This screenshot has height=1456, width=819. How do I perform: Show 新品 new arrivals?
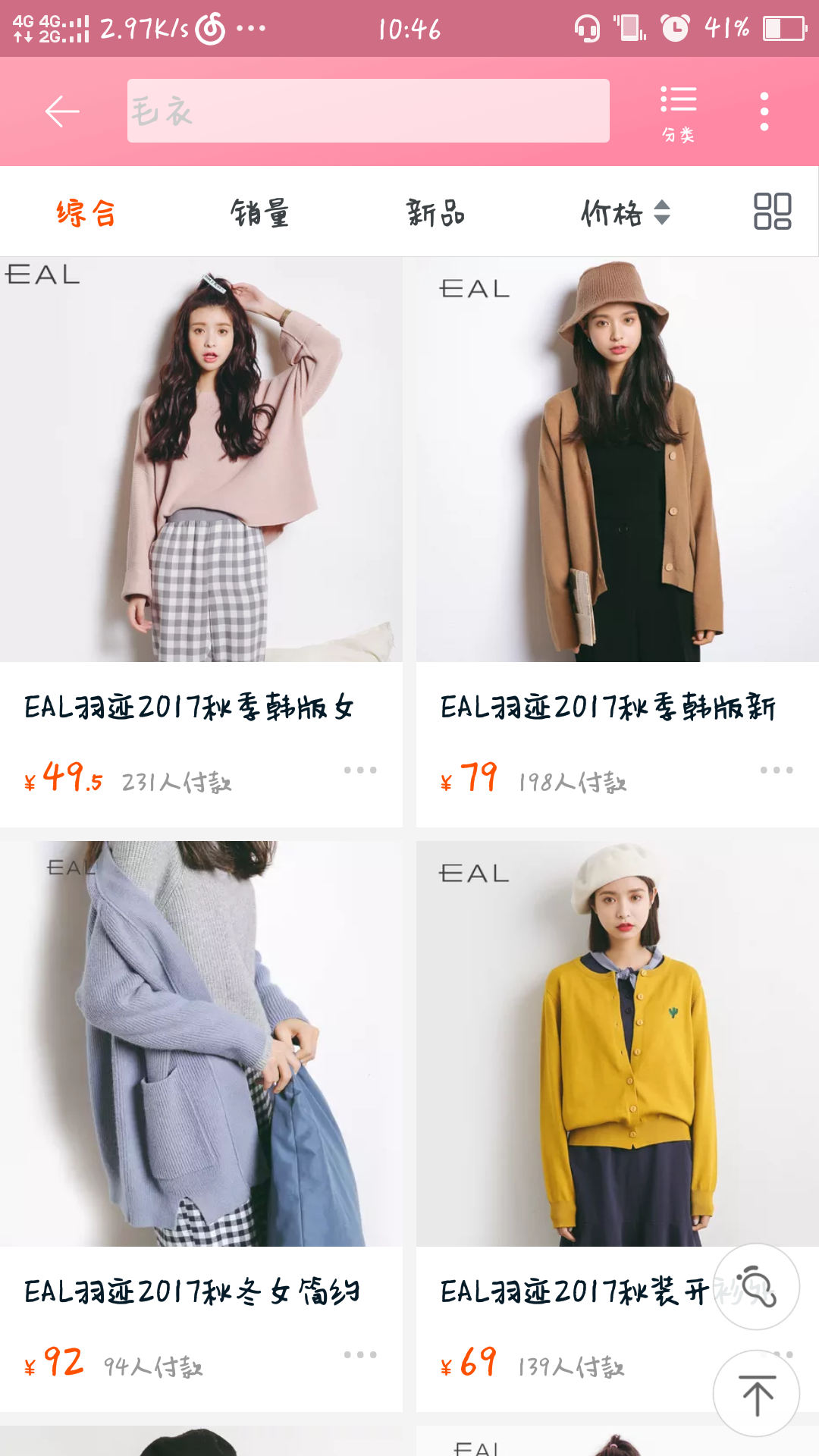click(x=435, y=213)
